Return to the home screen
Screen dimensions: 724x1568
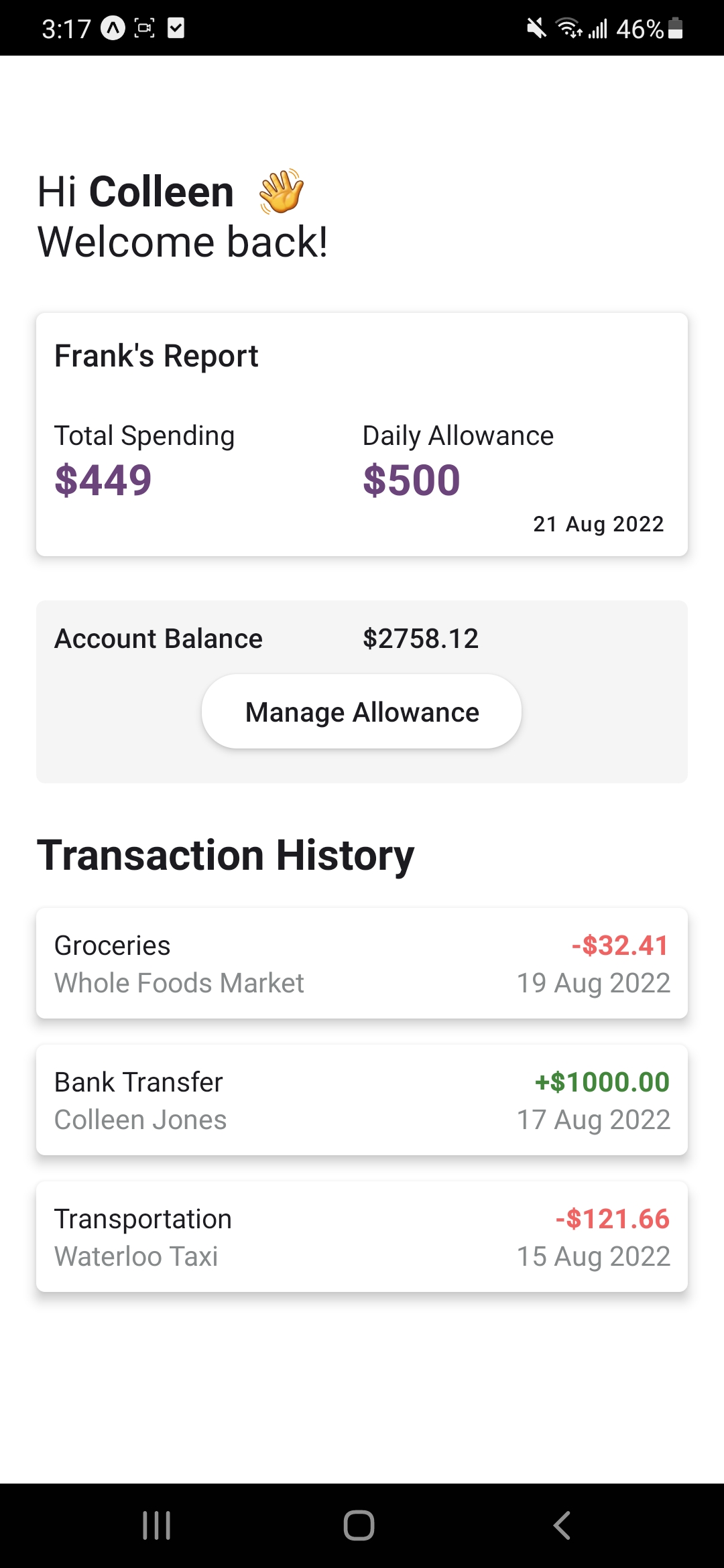pyautogui.click(x=359, y=1526)
